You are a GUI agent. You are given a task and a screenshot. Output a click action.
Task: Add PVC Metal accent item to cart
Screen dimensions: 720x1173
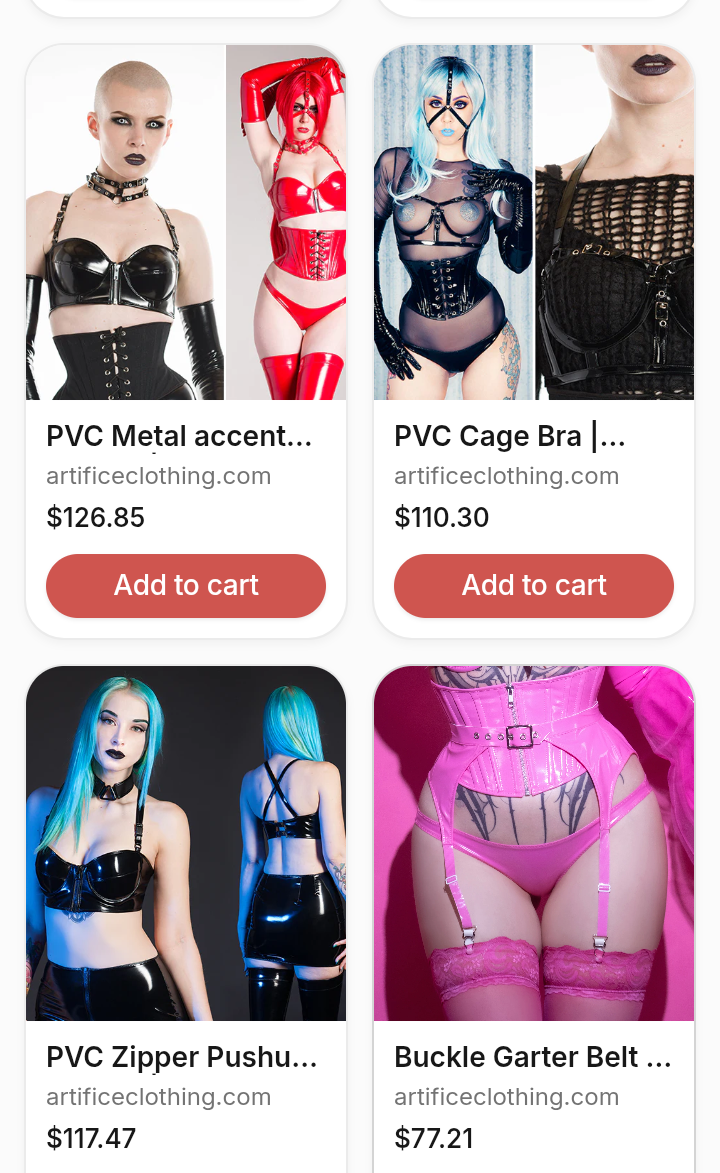point(186,586)
